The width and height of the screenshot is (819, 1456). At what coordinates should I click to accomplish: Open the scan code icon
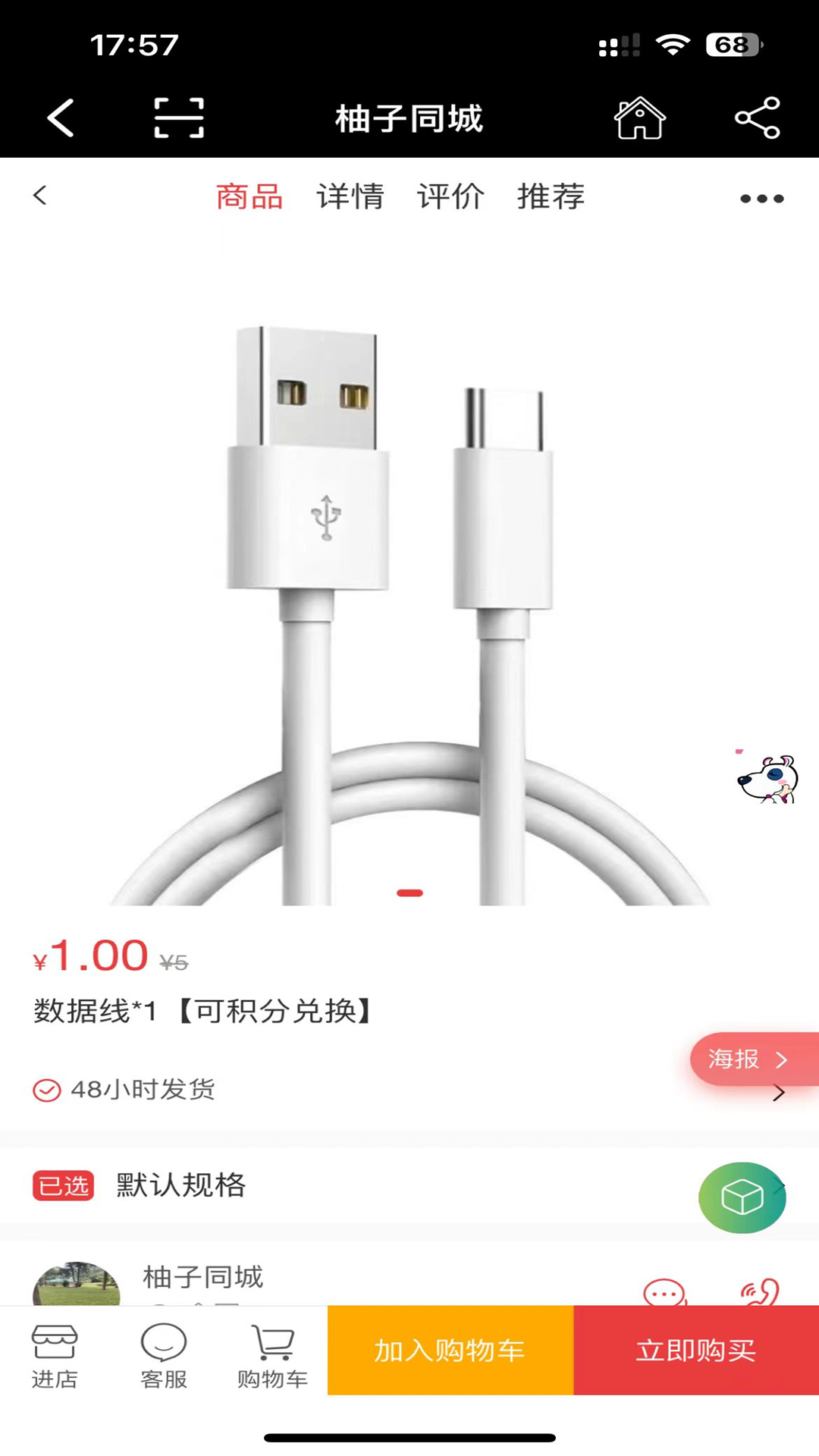click(179, 118)
